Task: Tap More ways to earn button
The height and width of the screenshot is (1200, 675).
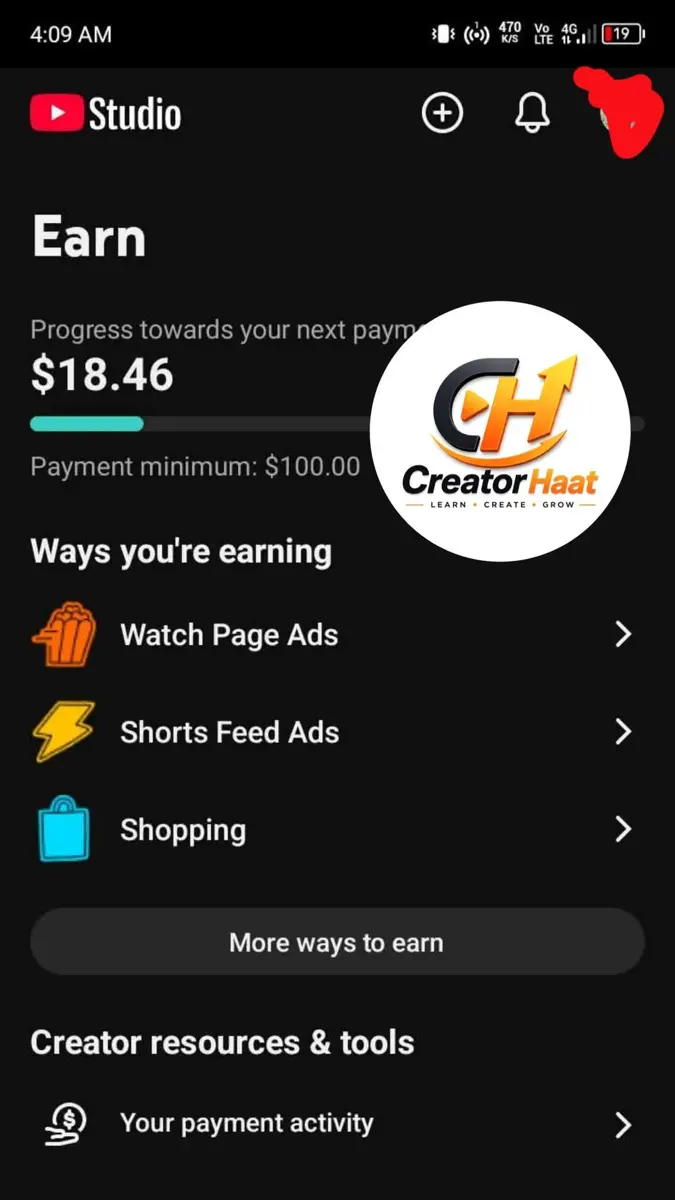Action: pos(337,942)
